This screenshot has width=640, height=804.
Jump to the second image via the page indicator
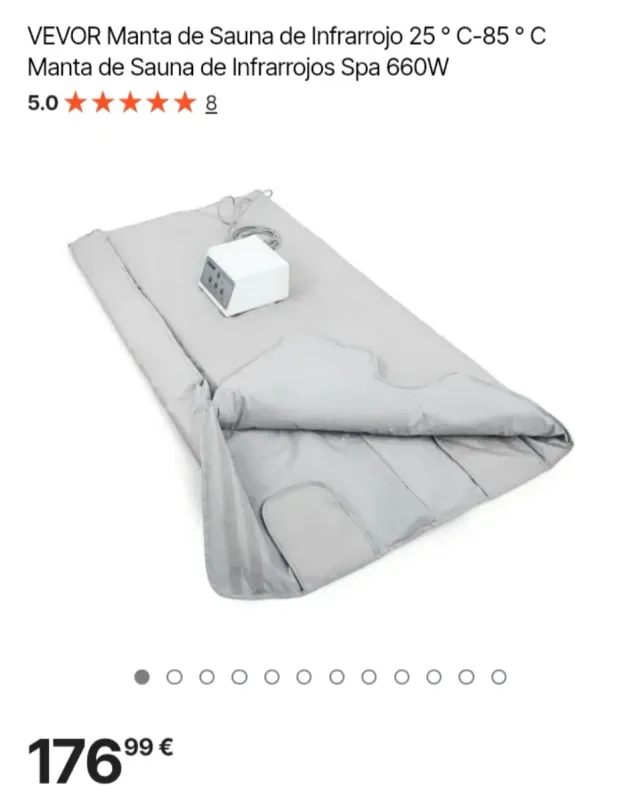[174, 677]
